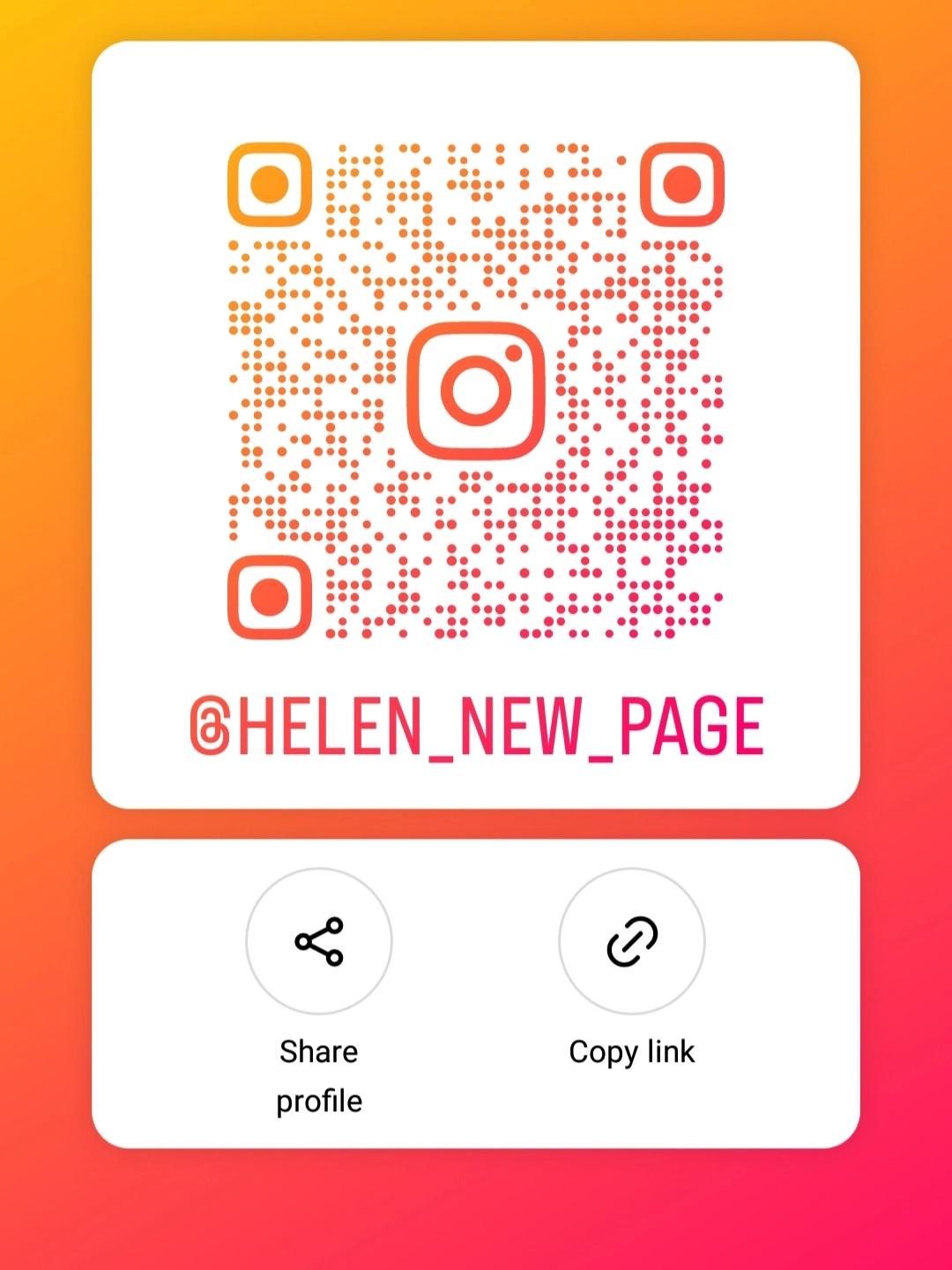This screenshot has width=952, height=1270.
Task: Tap the Share profile button
Action: 318,941
